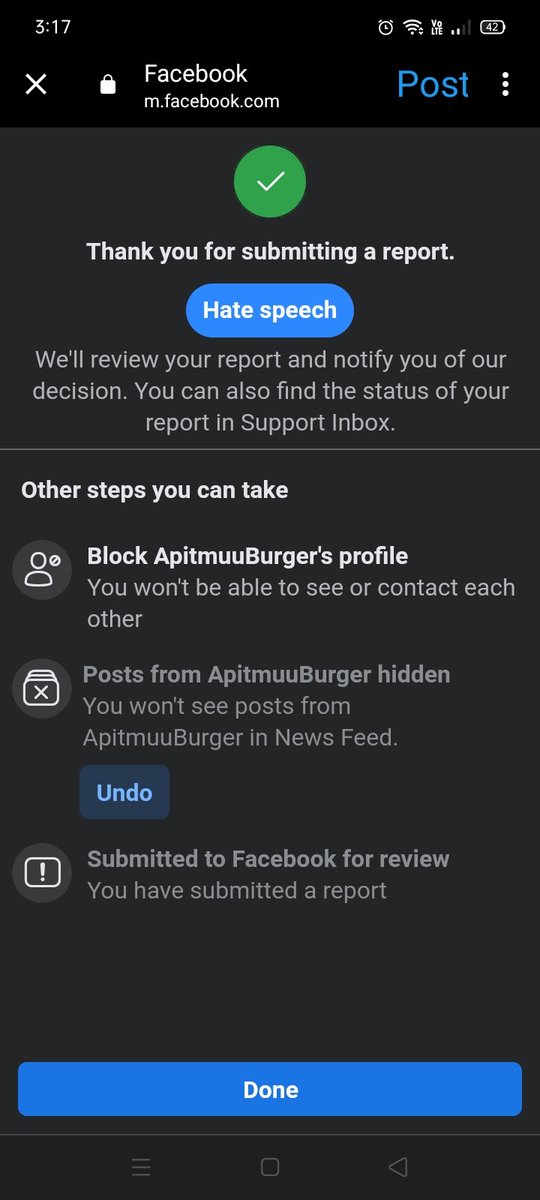
Task: Undo hiding posts from ApitmuuBurger
Action: (x=125, y=792)
